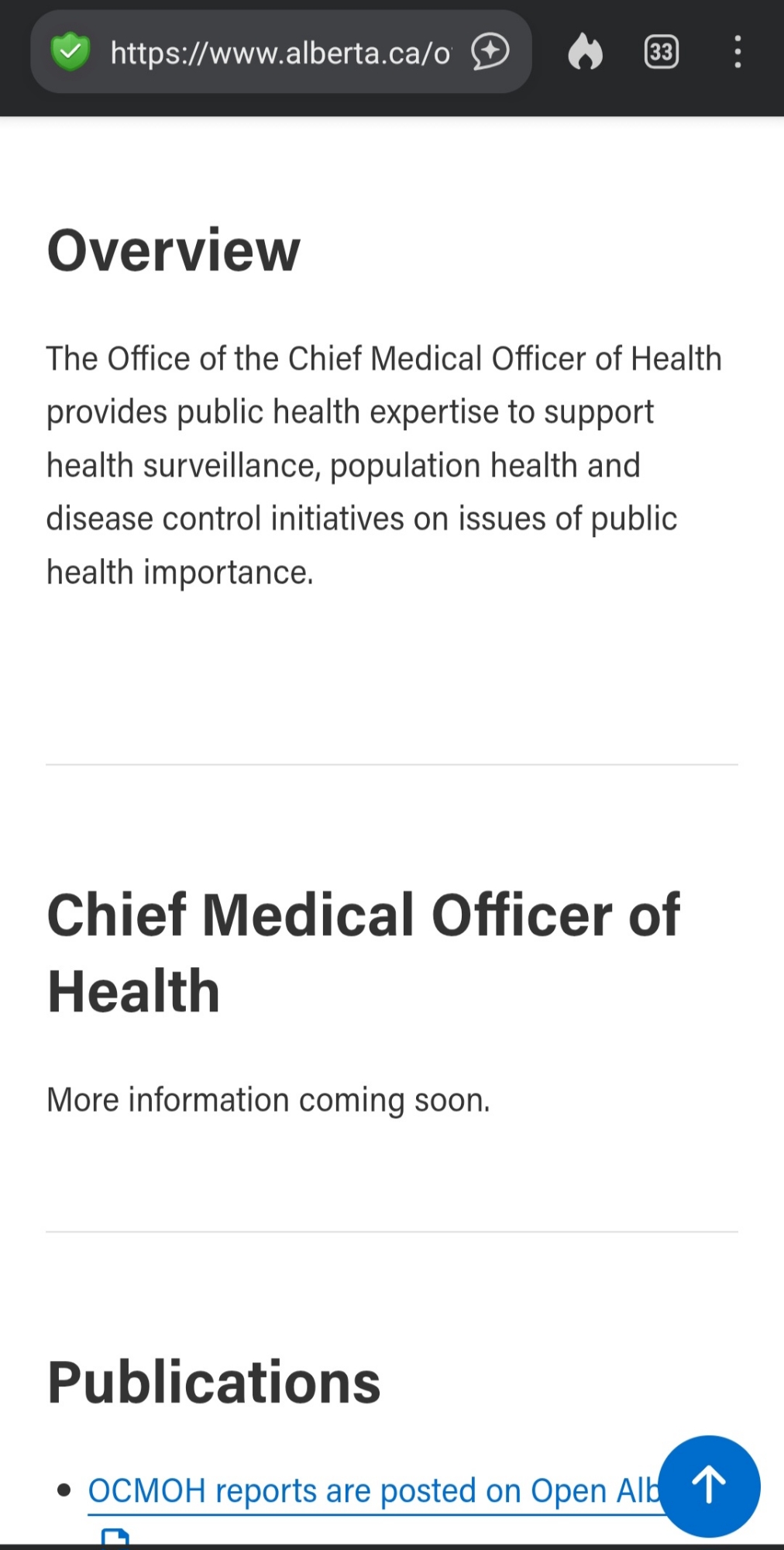Open the tab switcher showing 33 tabs
This screenshot has height=1550, width=784.
click(661, 53)
